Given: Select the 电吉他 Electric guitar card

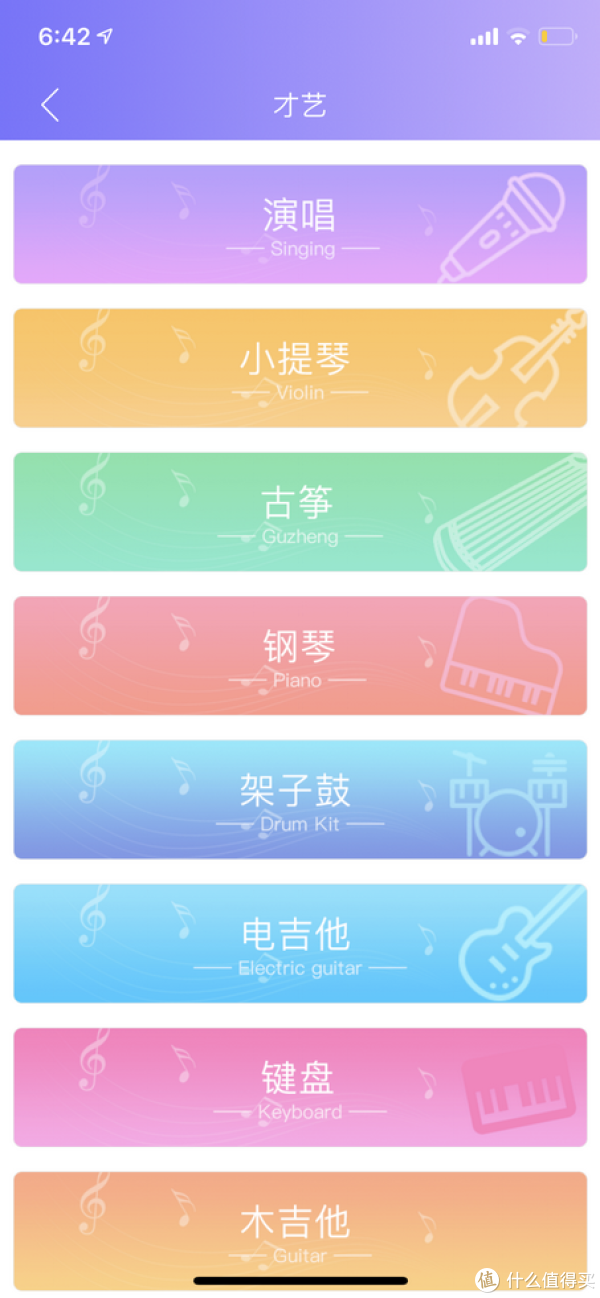Looking at the screenshot, I should click(300, 944).
